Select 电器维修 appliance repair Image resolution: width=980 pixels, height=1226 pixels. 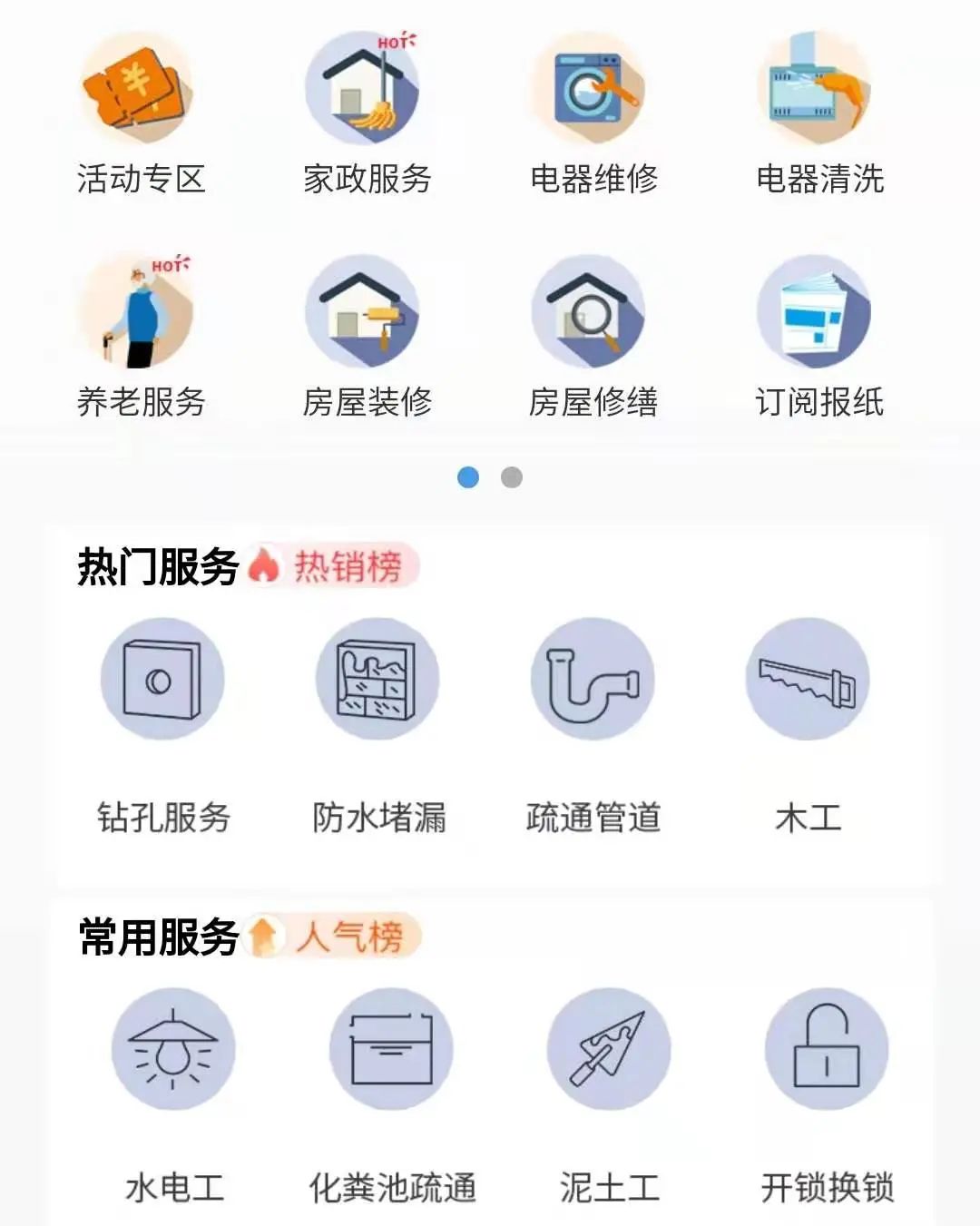click(x=593, y=93)
